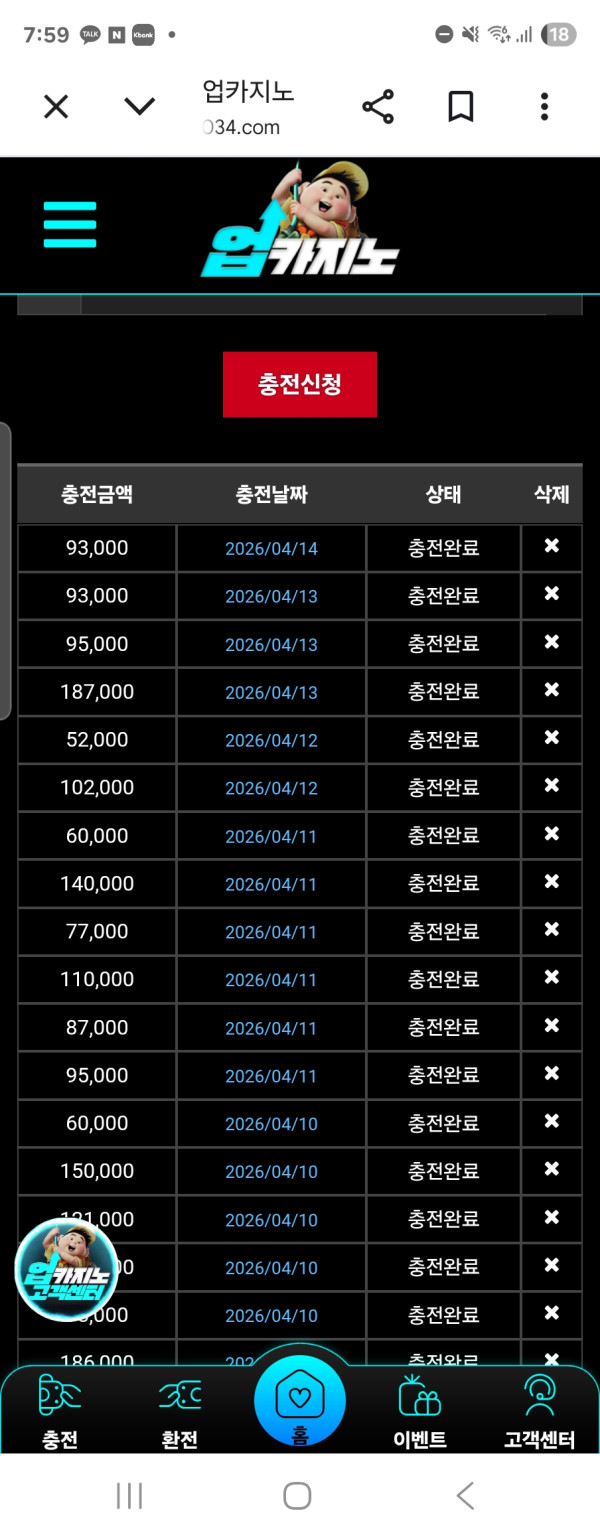Expand the browser's down-arrow menu

tap(139, 106)
